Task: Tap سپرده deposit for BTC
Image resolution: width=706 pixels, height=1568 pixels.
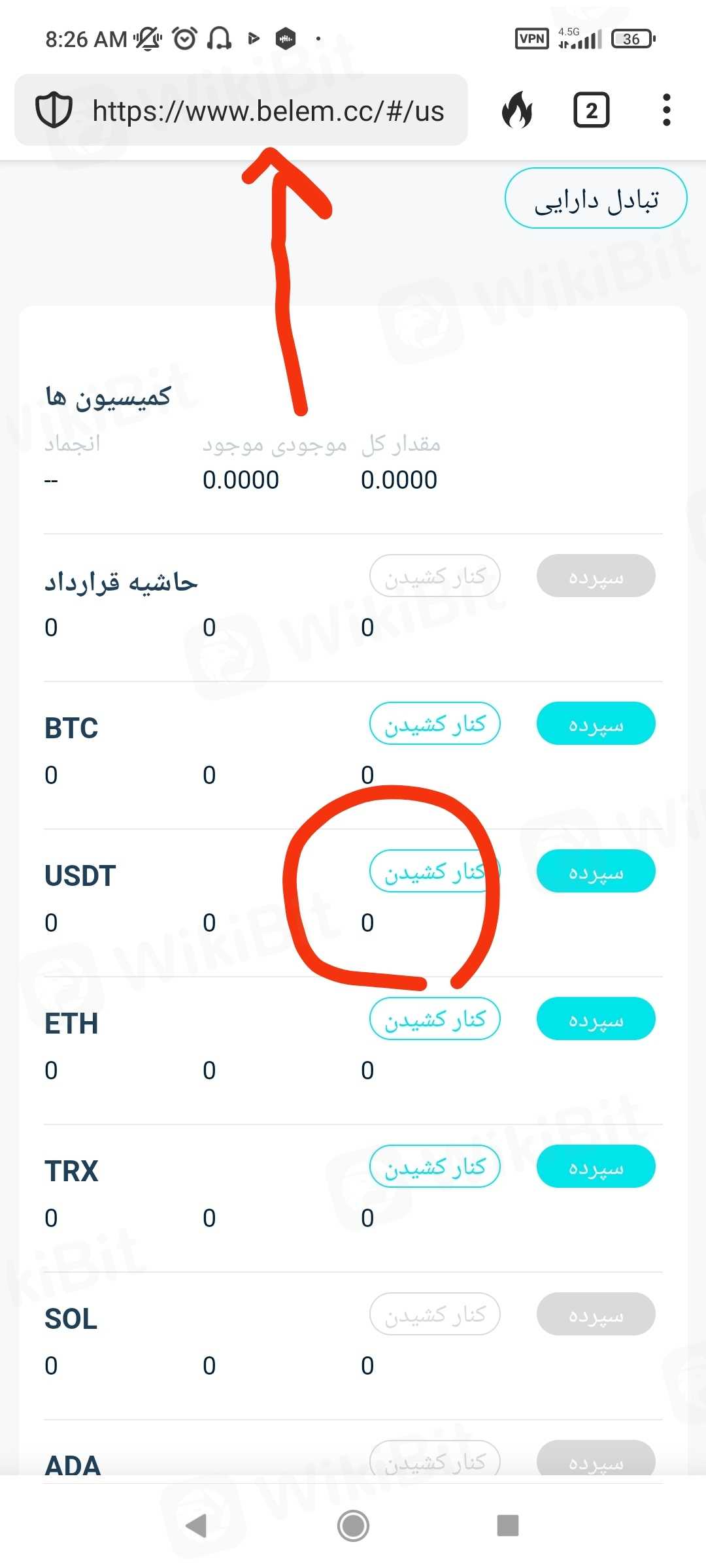Action: point(596,724)
